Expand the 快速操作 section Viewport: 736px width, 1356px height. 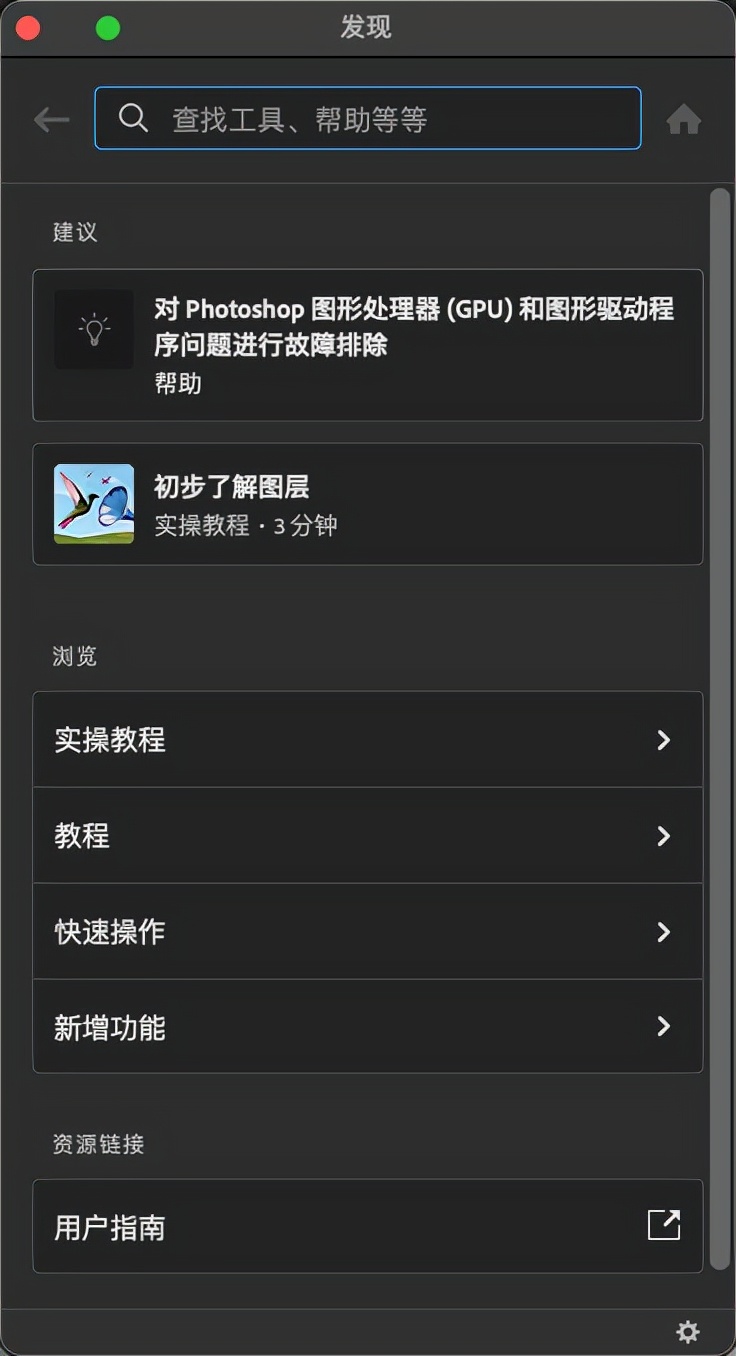coord(664,932)
